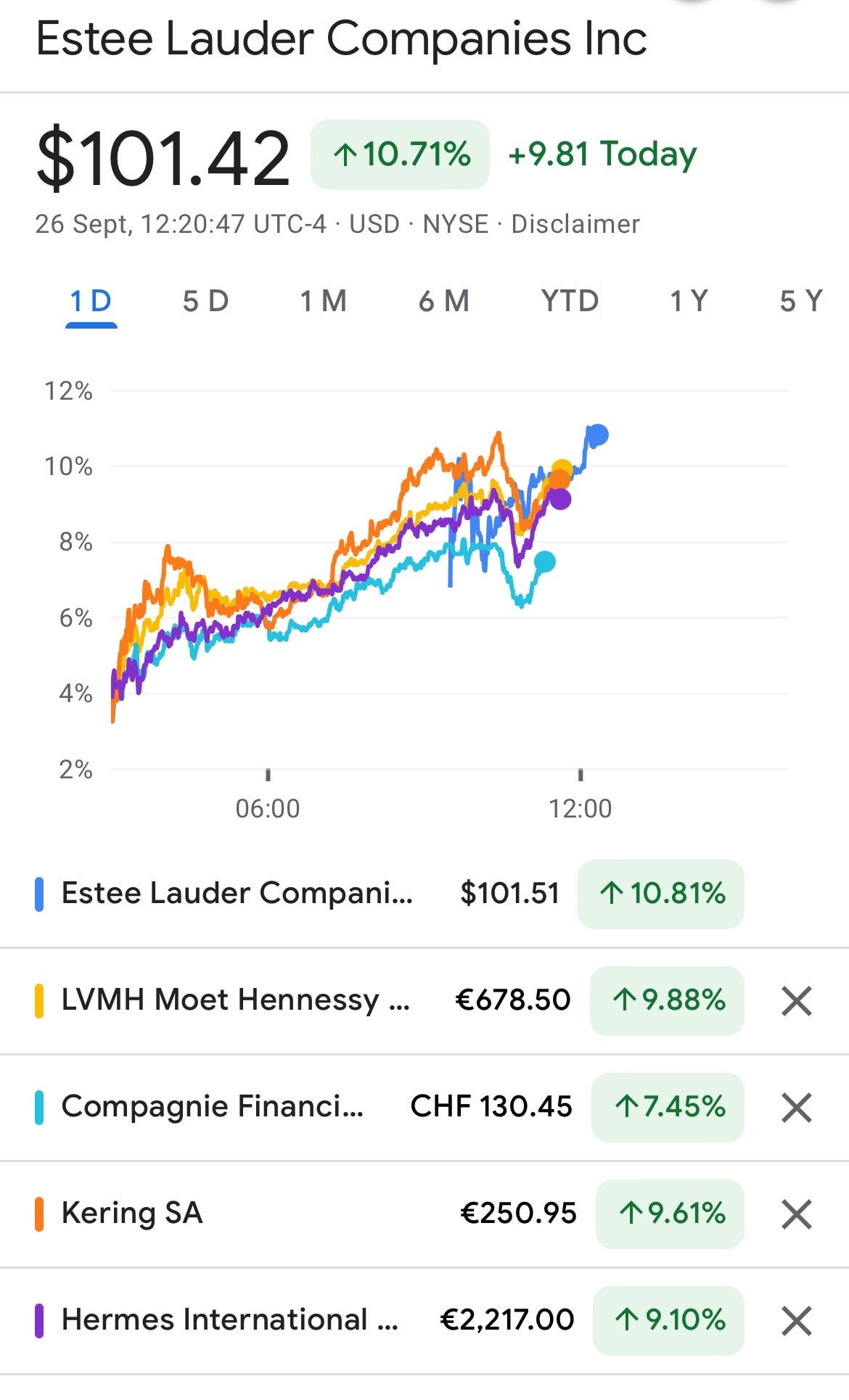Open the Disclaimer link
The image size is (849, 1400).
pos(575,224)
